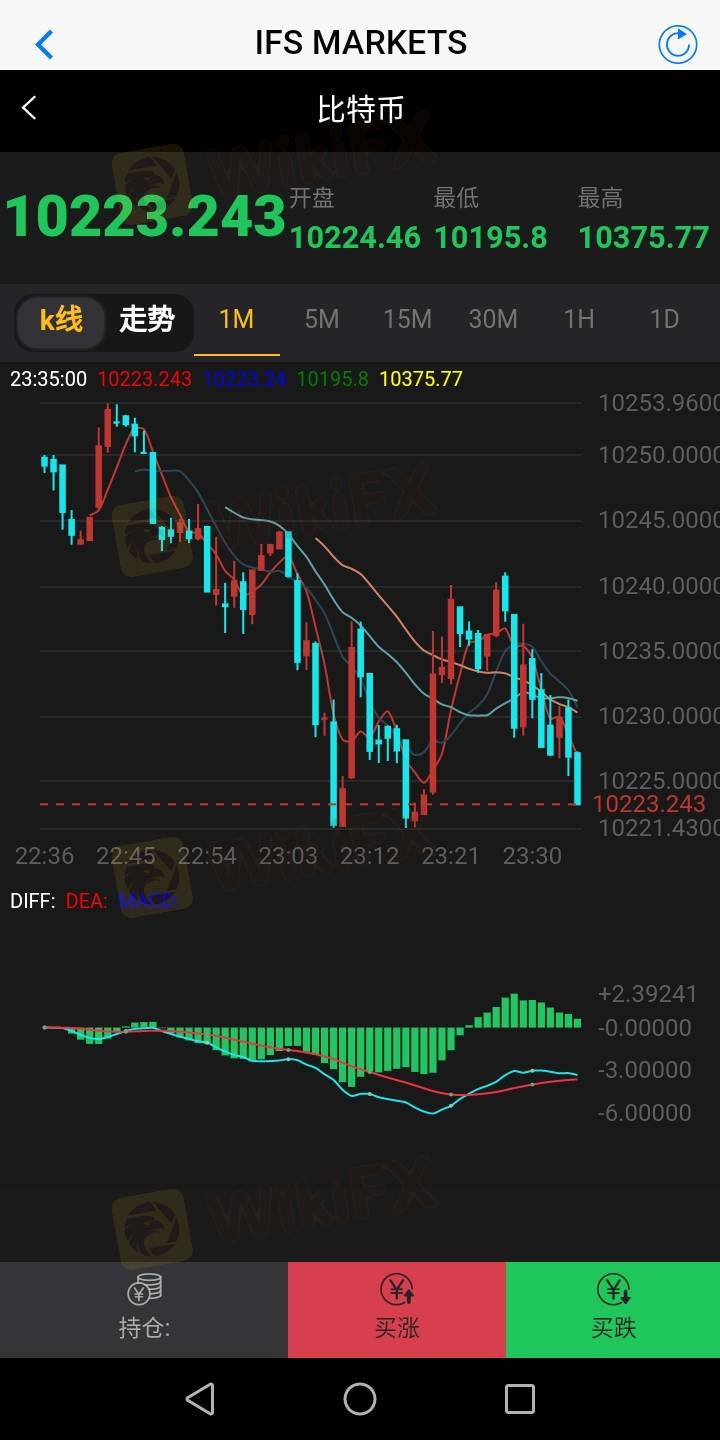Switch to the 走势 trend view
720x1440 pixels.
146,320
